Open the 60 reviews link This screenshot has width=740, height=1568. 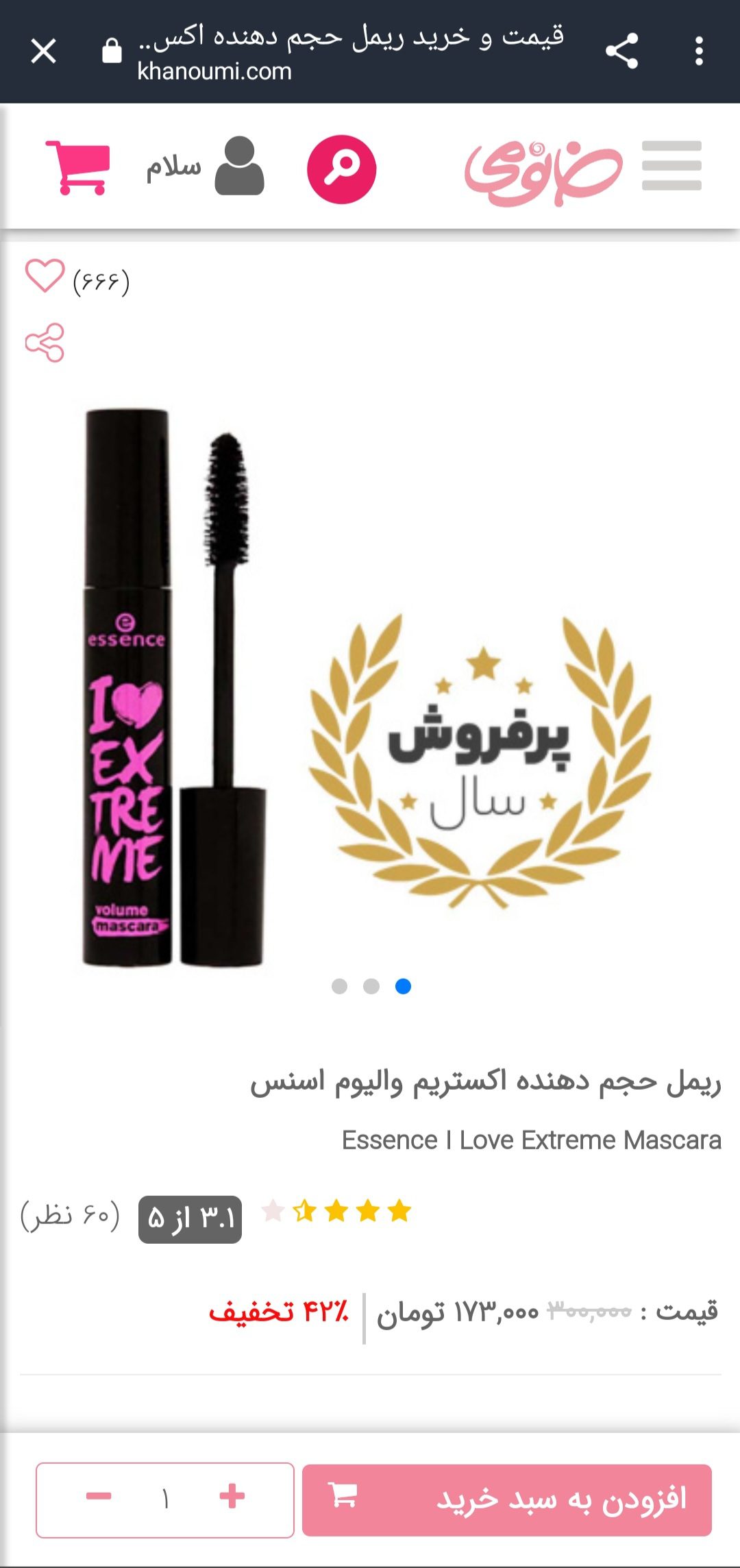70,1214
